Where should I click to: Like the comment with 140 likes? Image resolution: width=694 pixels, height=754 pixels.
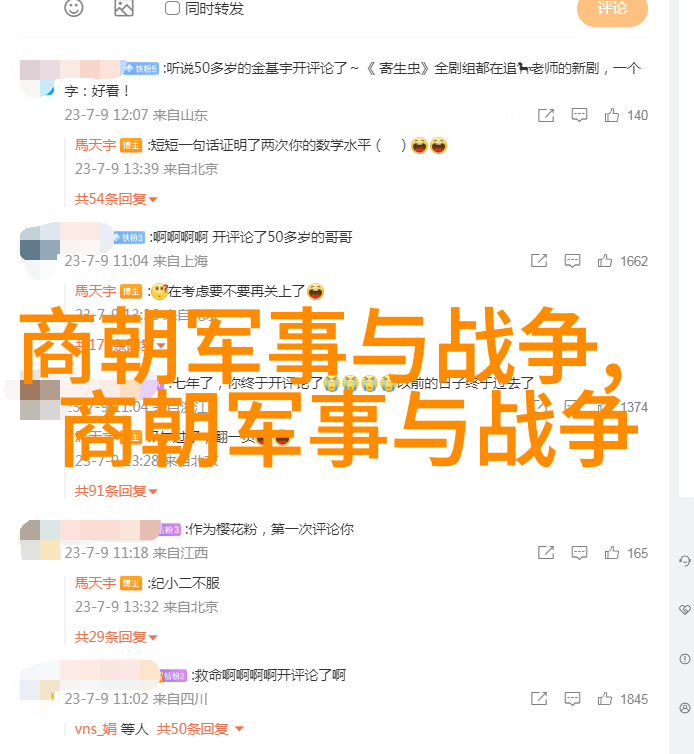612,115
